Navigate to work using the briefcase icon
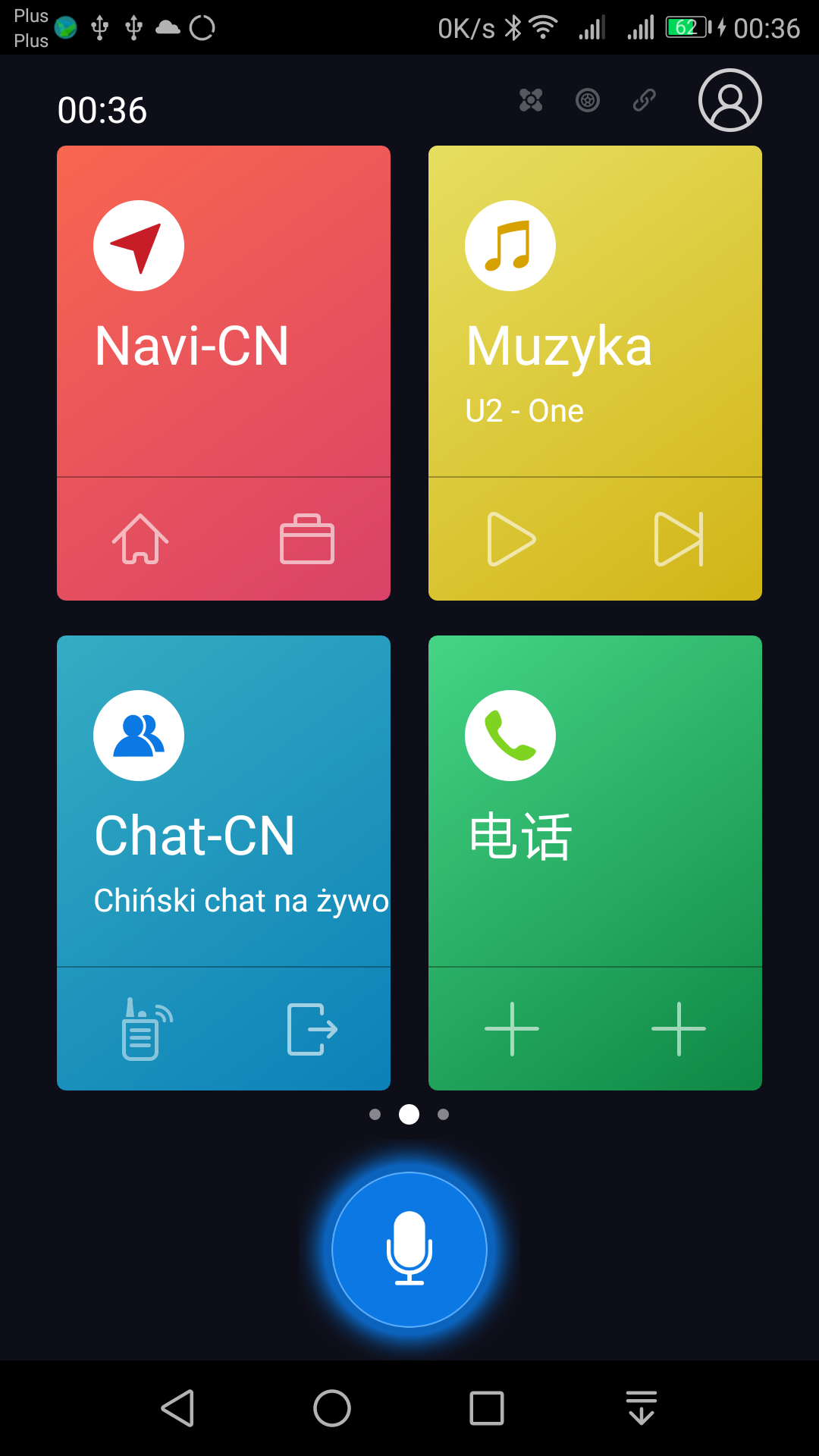Viewport: 819px width, 1456px height. click(307, 539)
